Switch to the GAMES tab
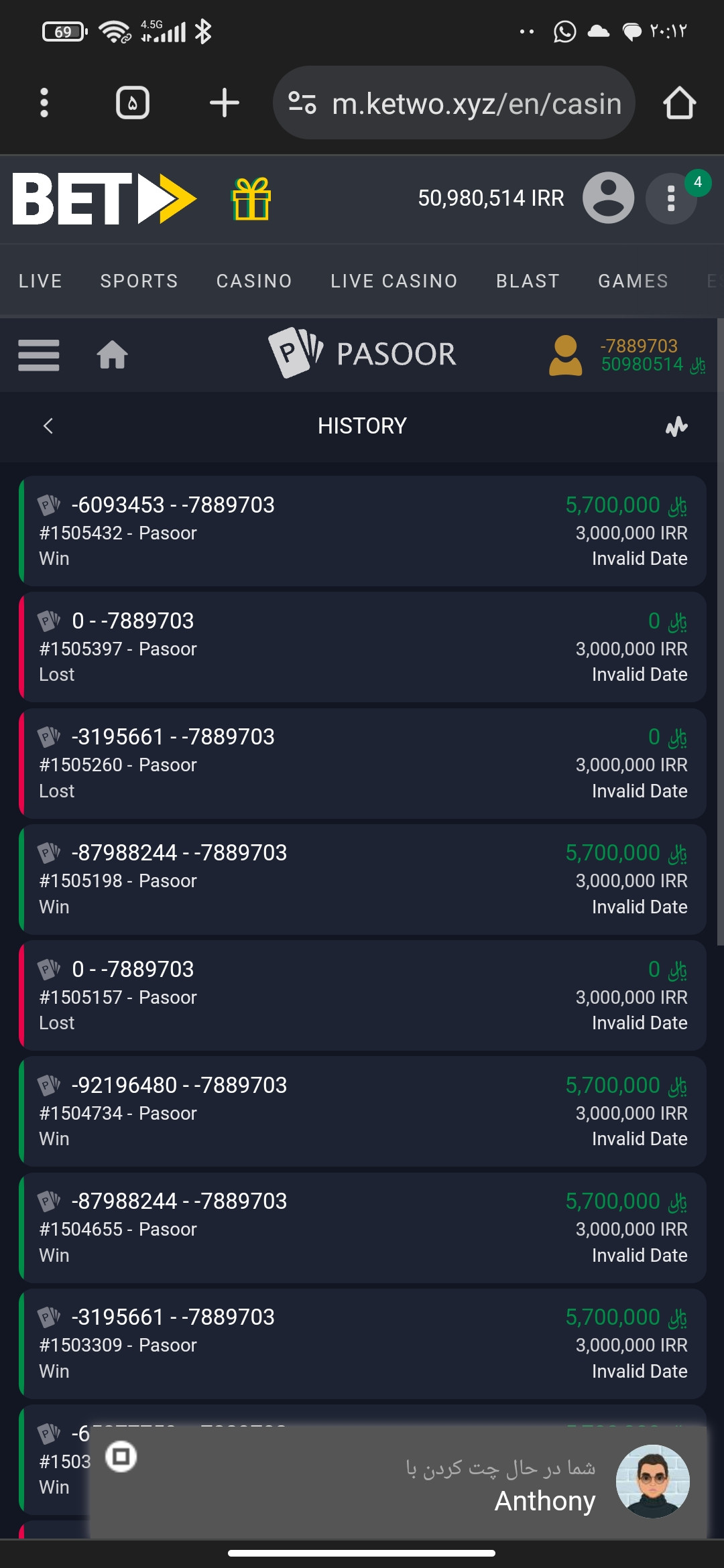The image size is (724, 1568). [x=633, y=281]
